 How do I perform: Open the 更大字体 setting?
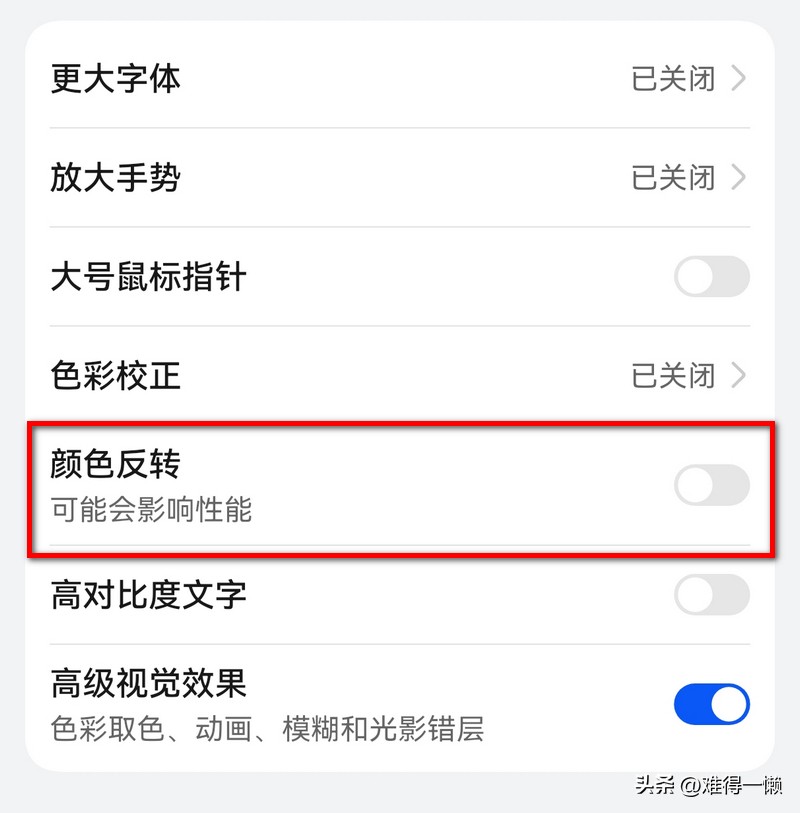pyautogui.click(x=400, y=78)
